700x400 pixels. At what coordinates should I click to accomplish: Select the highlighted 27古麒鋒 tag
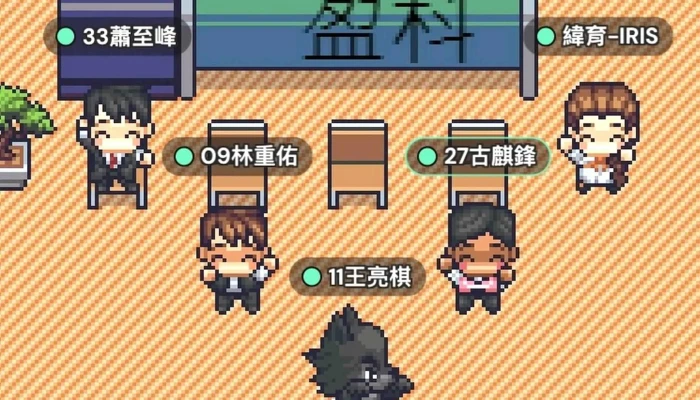pyautogui.click(x=478, y=157)
